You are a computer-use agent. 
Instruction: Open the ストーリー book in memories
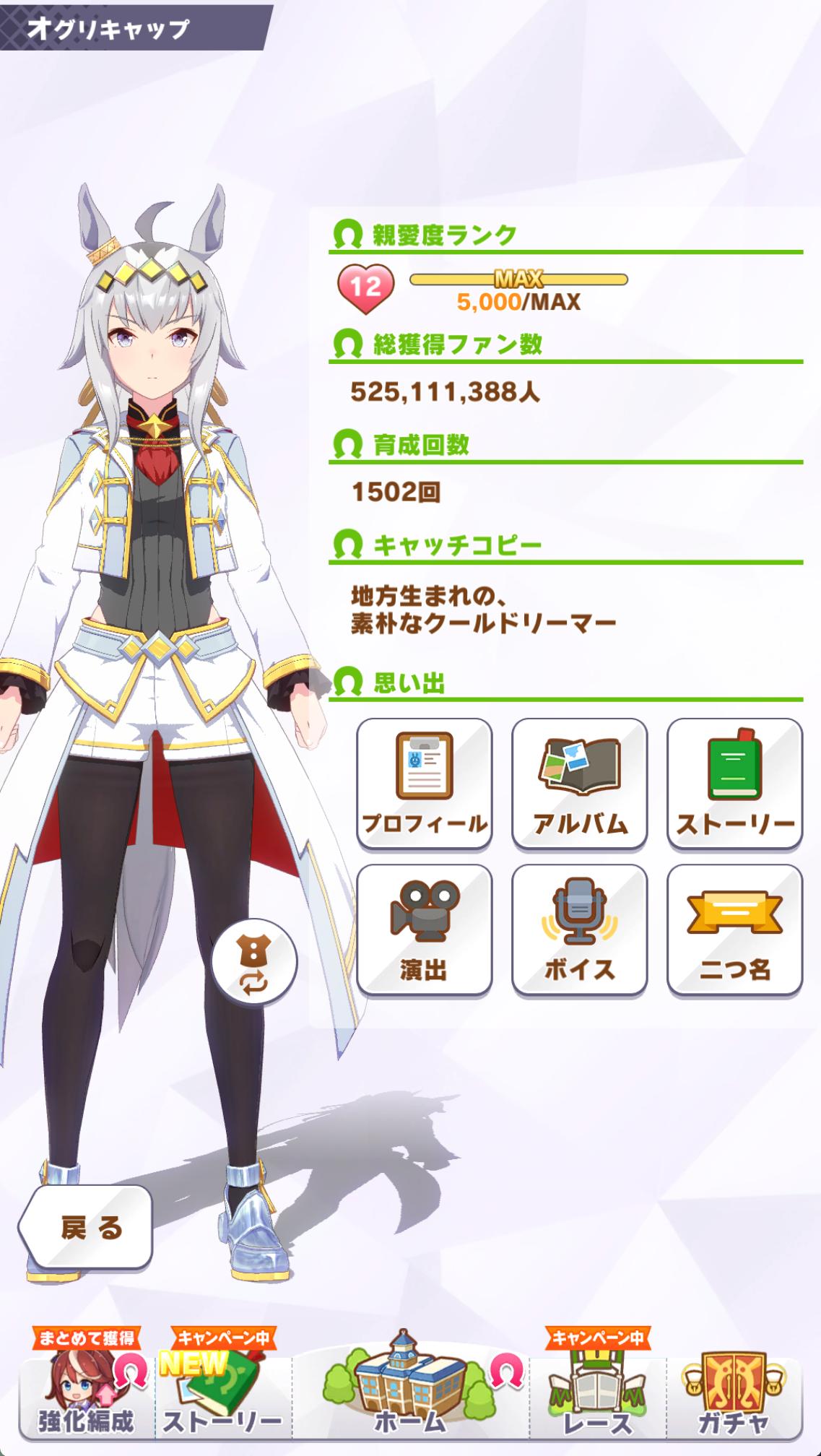(734, 784)
